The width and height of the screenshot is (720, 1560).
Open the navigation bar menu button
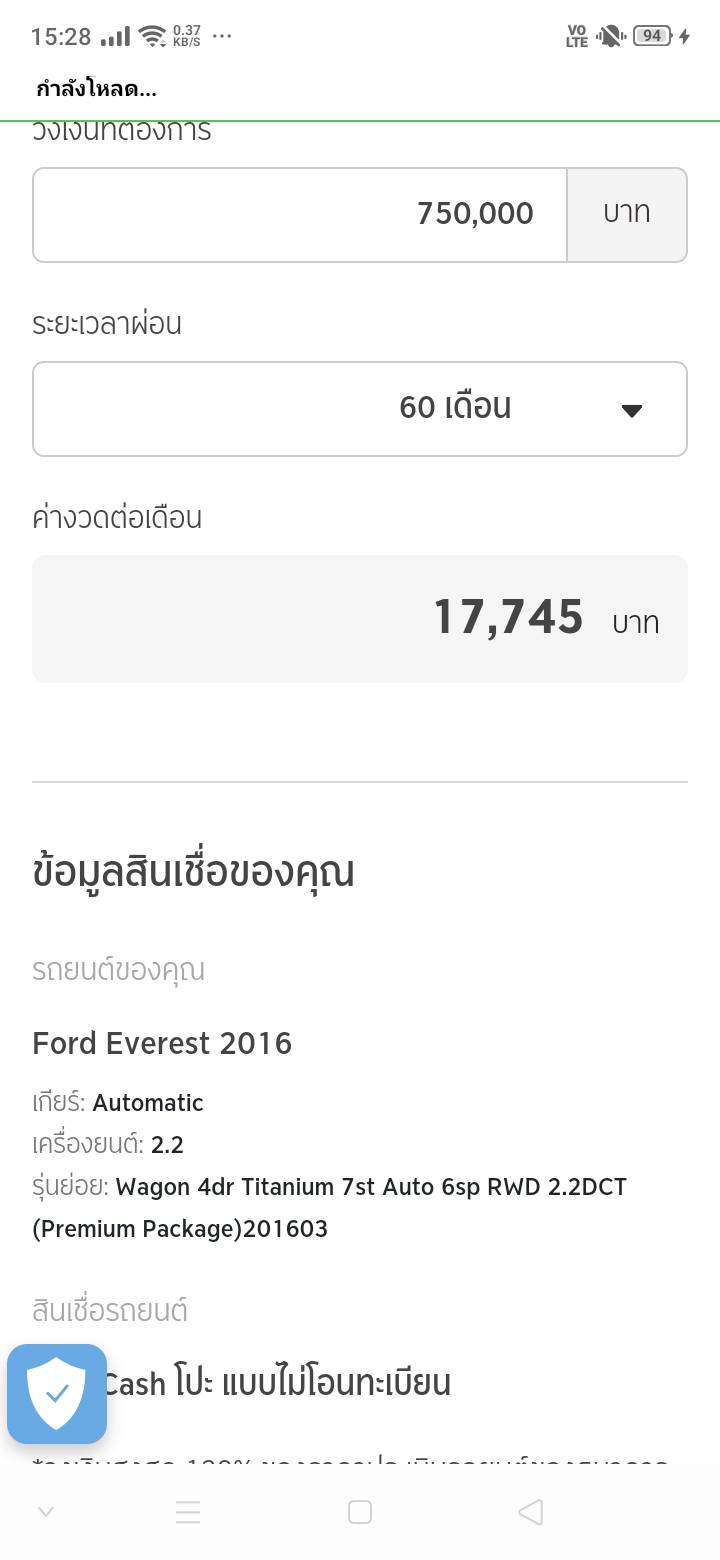(188, 1512)
